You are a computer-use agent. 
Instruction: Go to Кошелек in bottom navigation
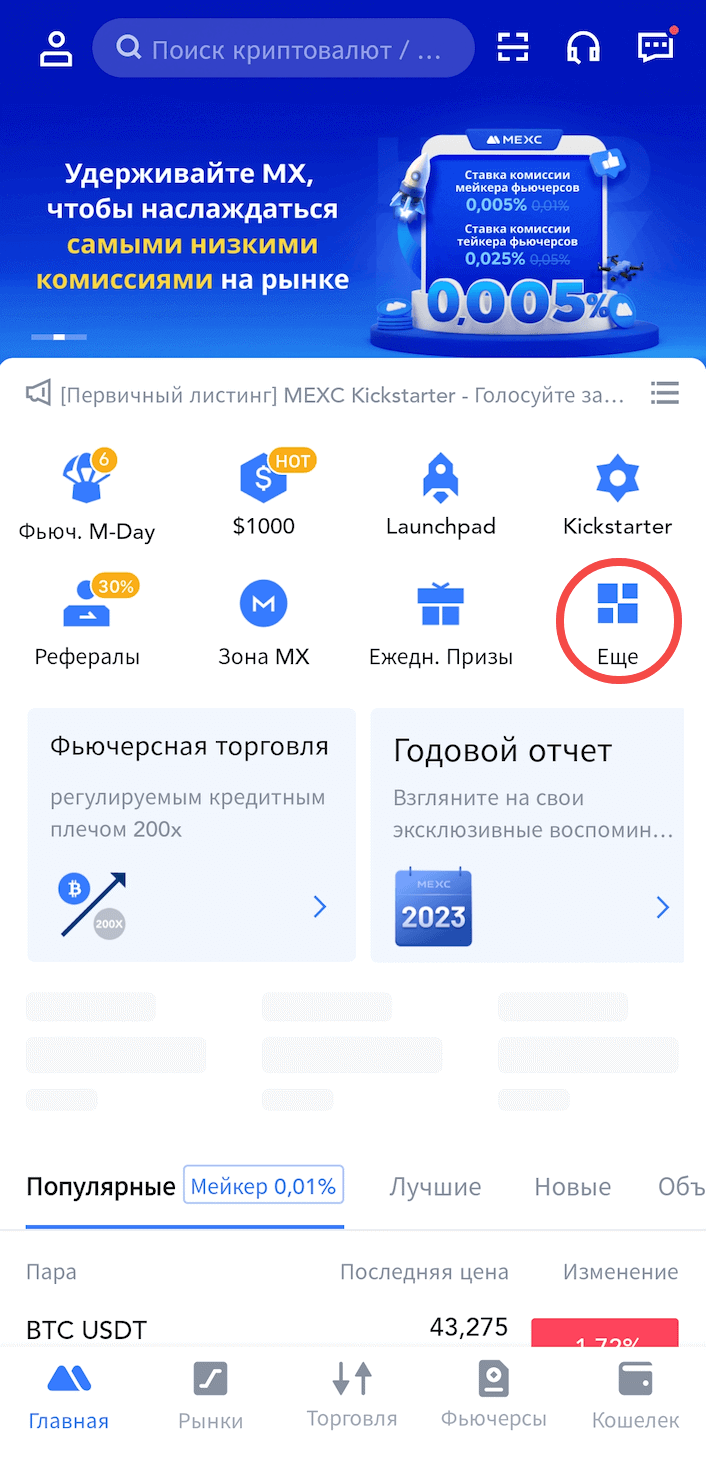coord(635,1394)
